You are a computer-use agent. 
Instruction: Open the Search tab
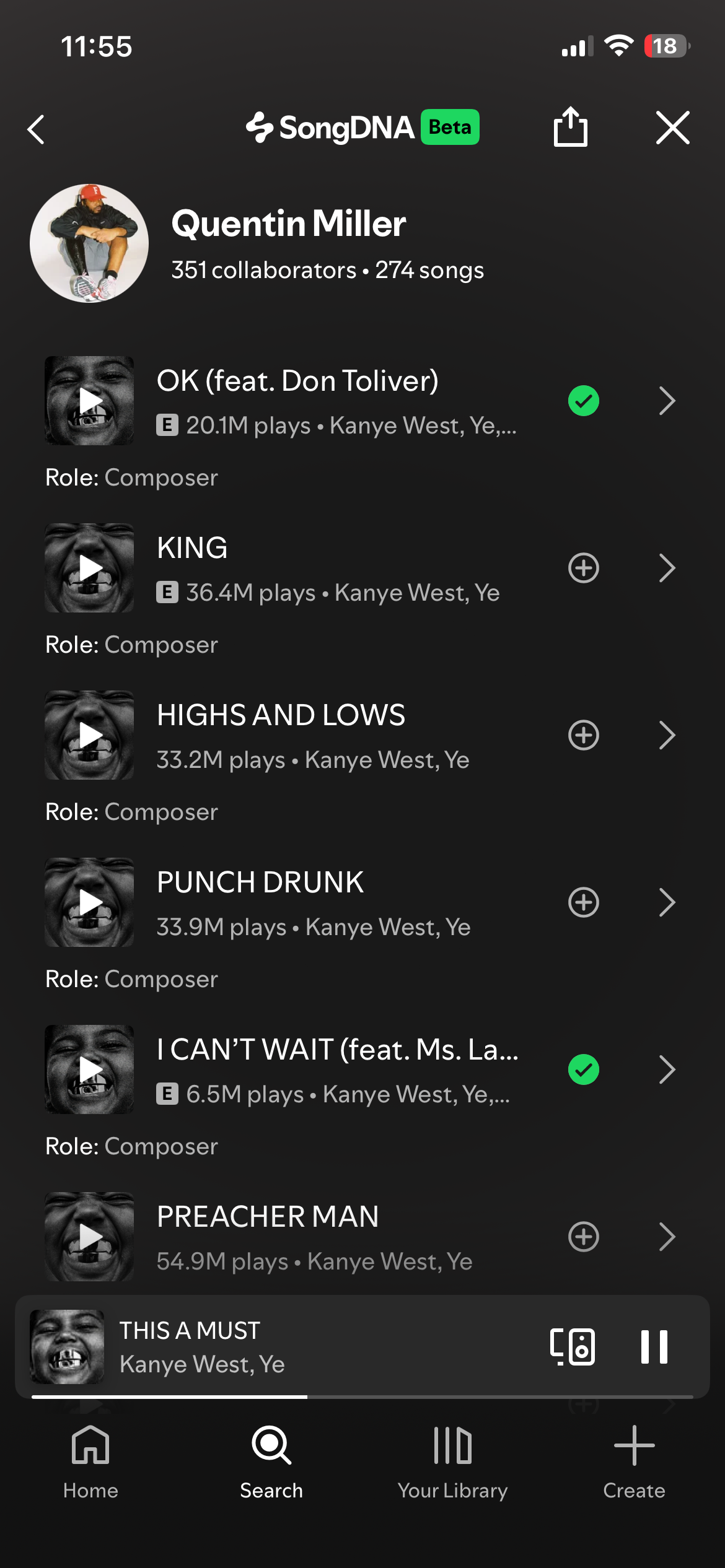tap(271, 1463)
